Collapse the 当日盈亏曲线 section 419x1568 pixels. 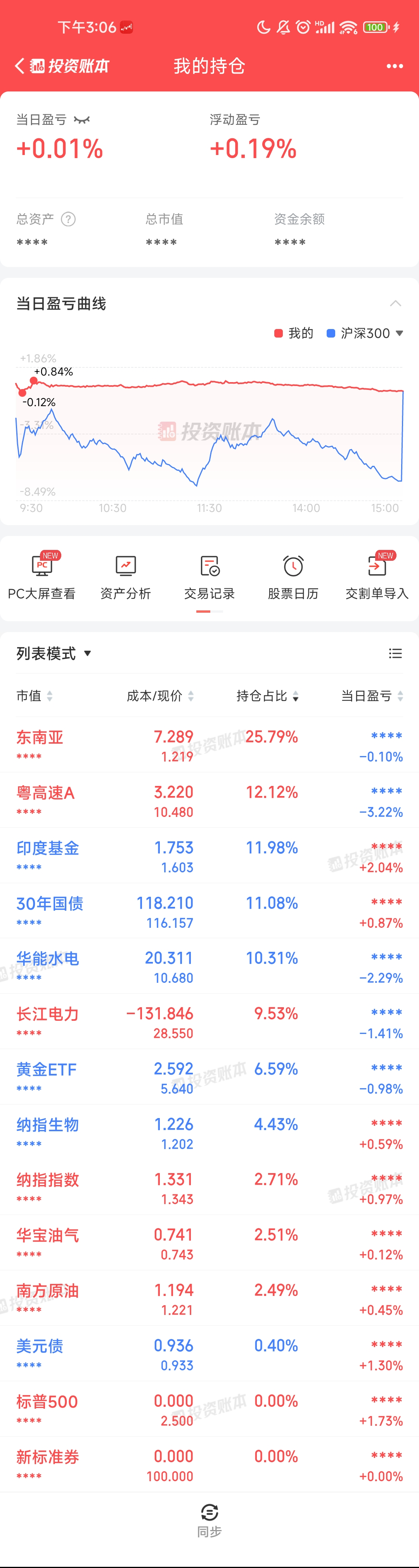pyautogui.click(x=395, y=303)
